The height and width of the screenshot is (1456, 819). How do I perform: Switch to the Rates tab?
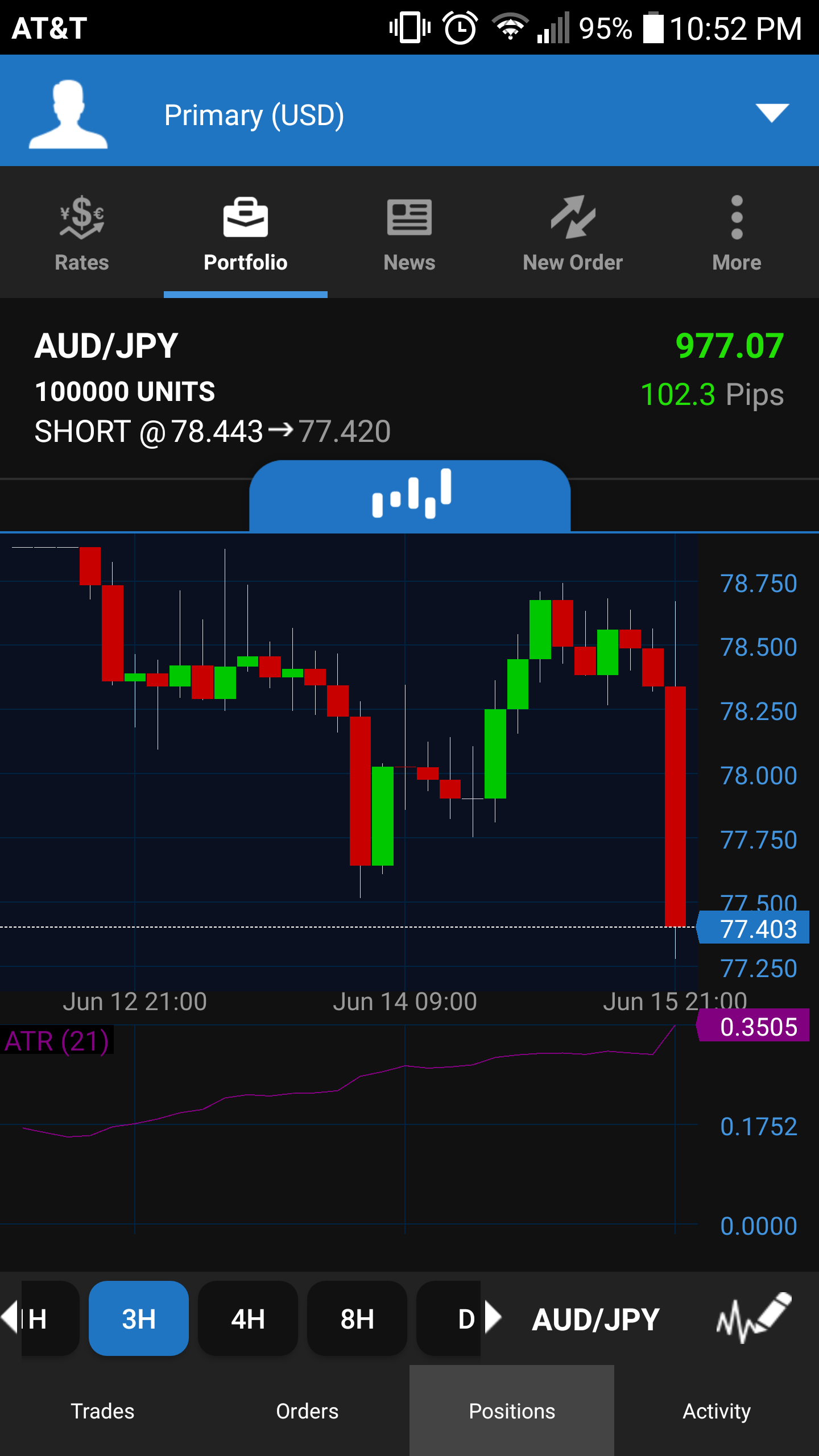click(x=82, y=233)
